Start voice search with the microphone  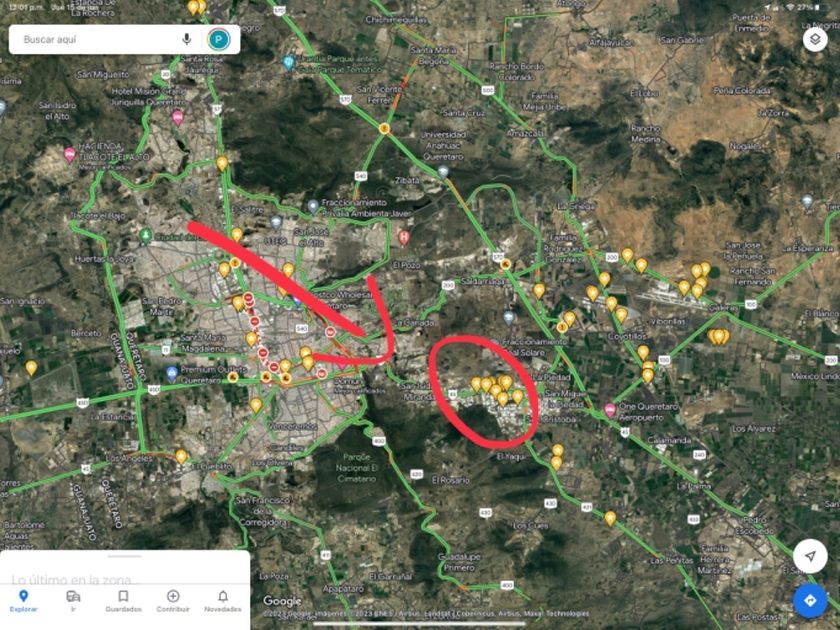(x=187, y=39)
